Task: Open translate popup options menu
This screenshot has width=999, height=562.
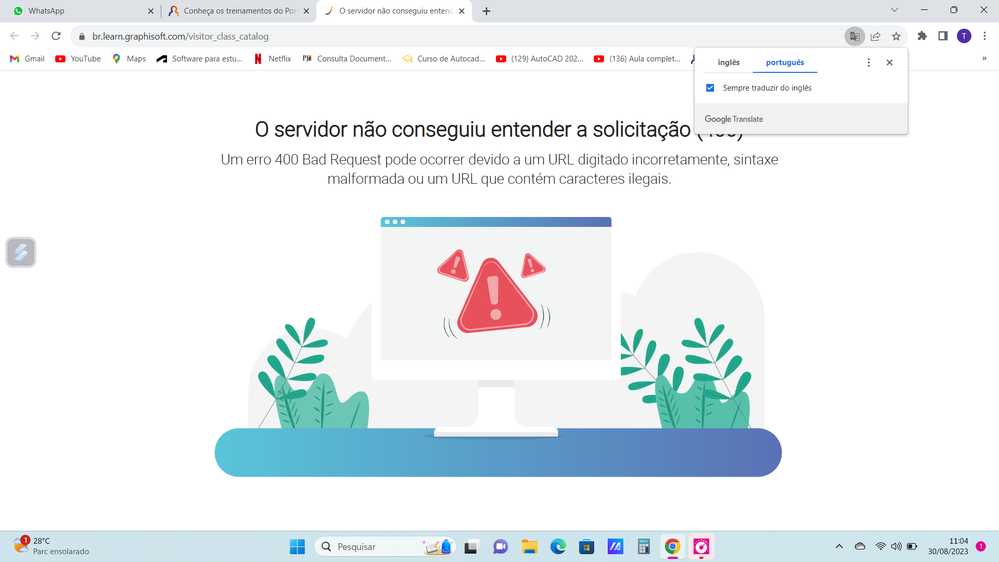Action: point(868,62)
